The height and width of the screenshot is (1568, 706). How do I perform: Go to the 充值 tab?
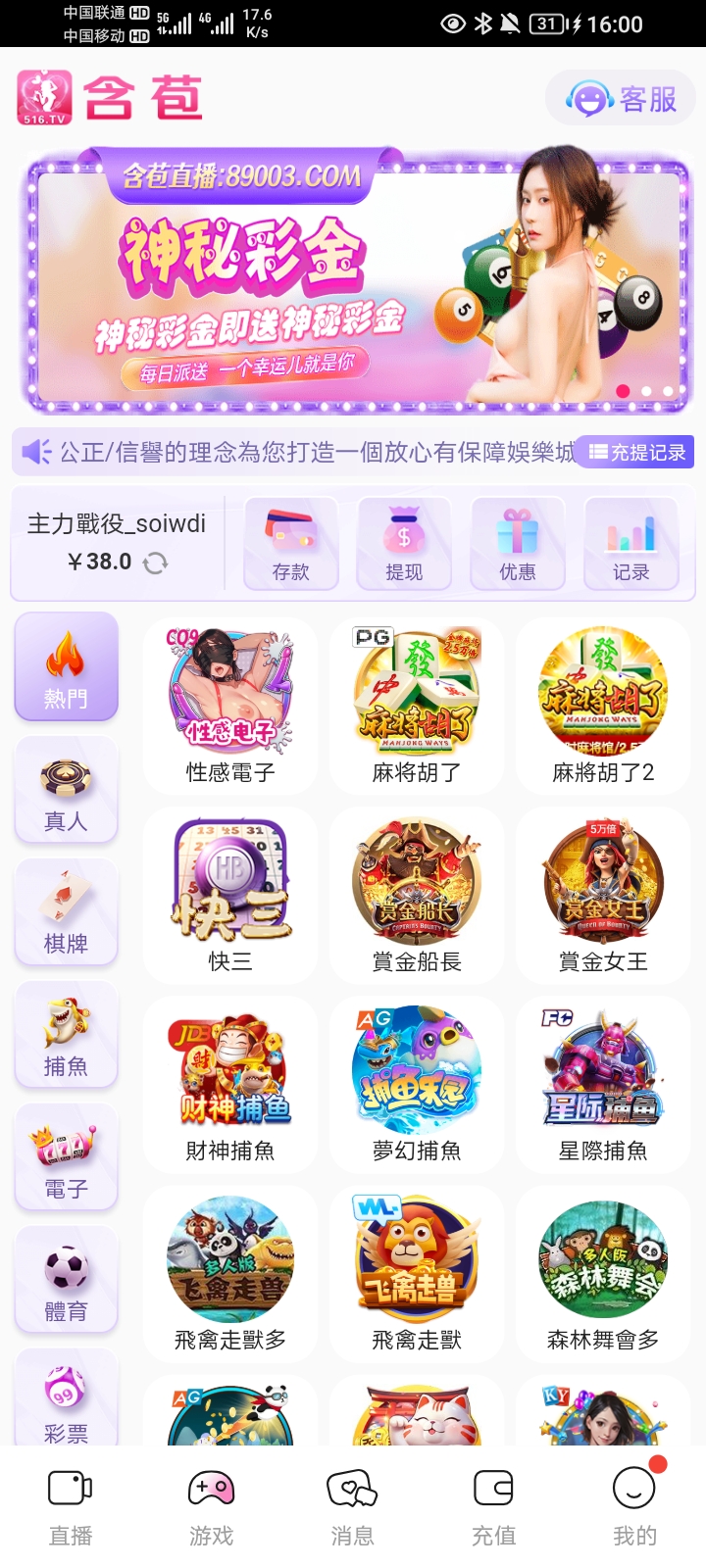tap(493, 1507)
